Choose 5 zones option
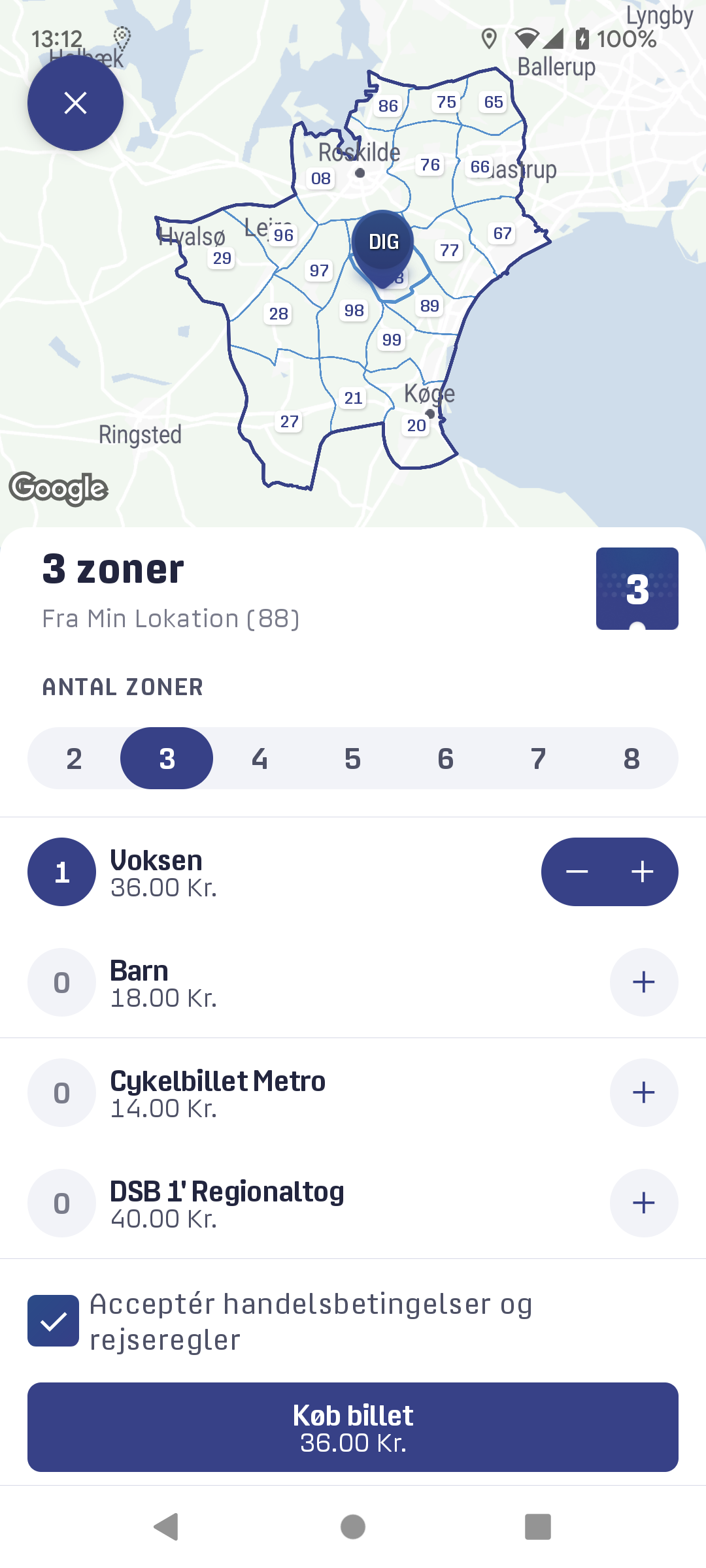Screen dimensions: 706x1568 click(352, 759)
